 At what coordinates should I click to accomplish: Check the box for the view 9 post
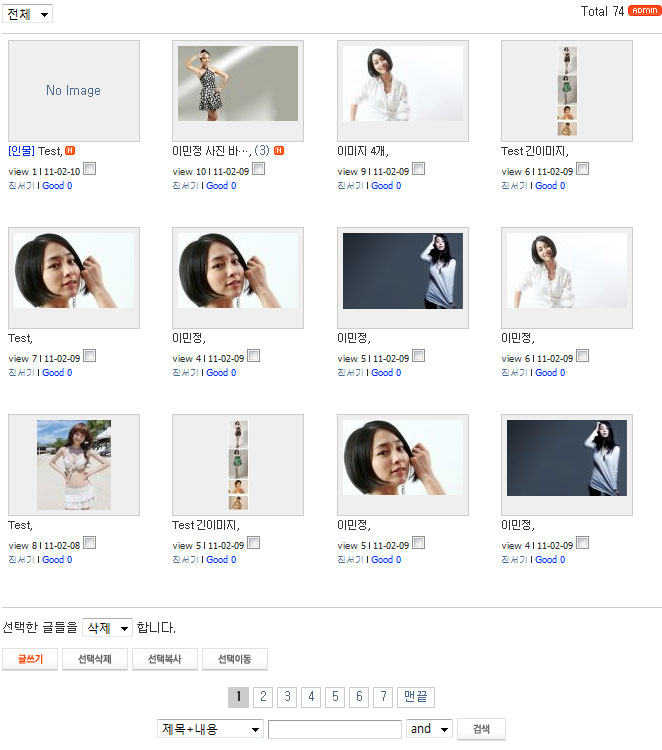[x=418, y=169]
